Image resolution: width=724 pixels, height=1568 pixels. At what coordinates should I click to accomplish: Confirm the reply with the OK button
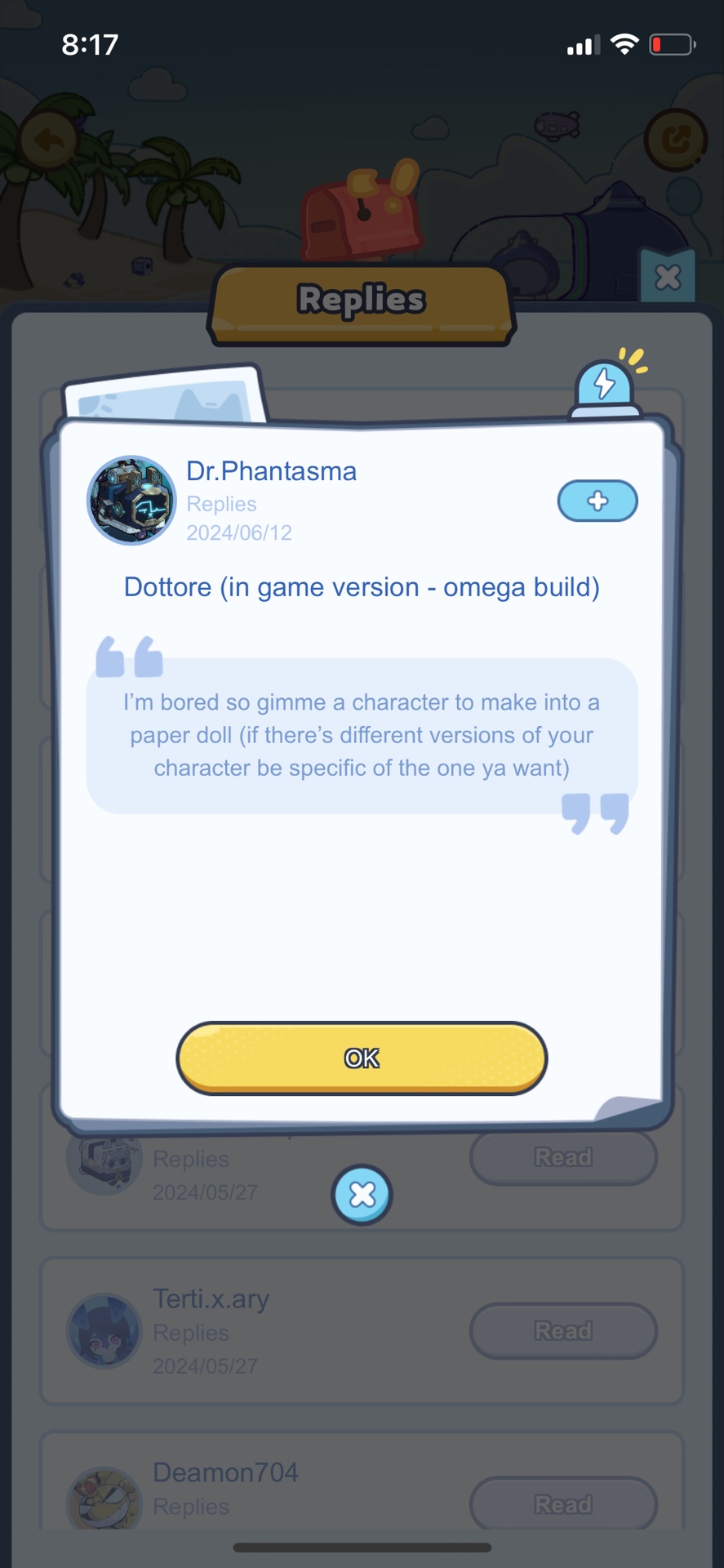tap(362, 1058)
